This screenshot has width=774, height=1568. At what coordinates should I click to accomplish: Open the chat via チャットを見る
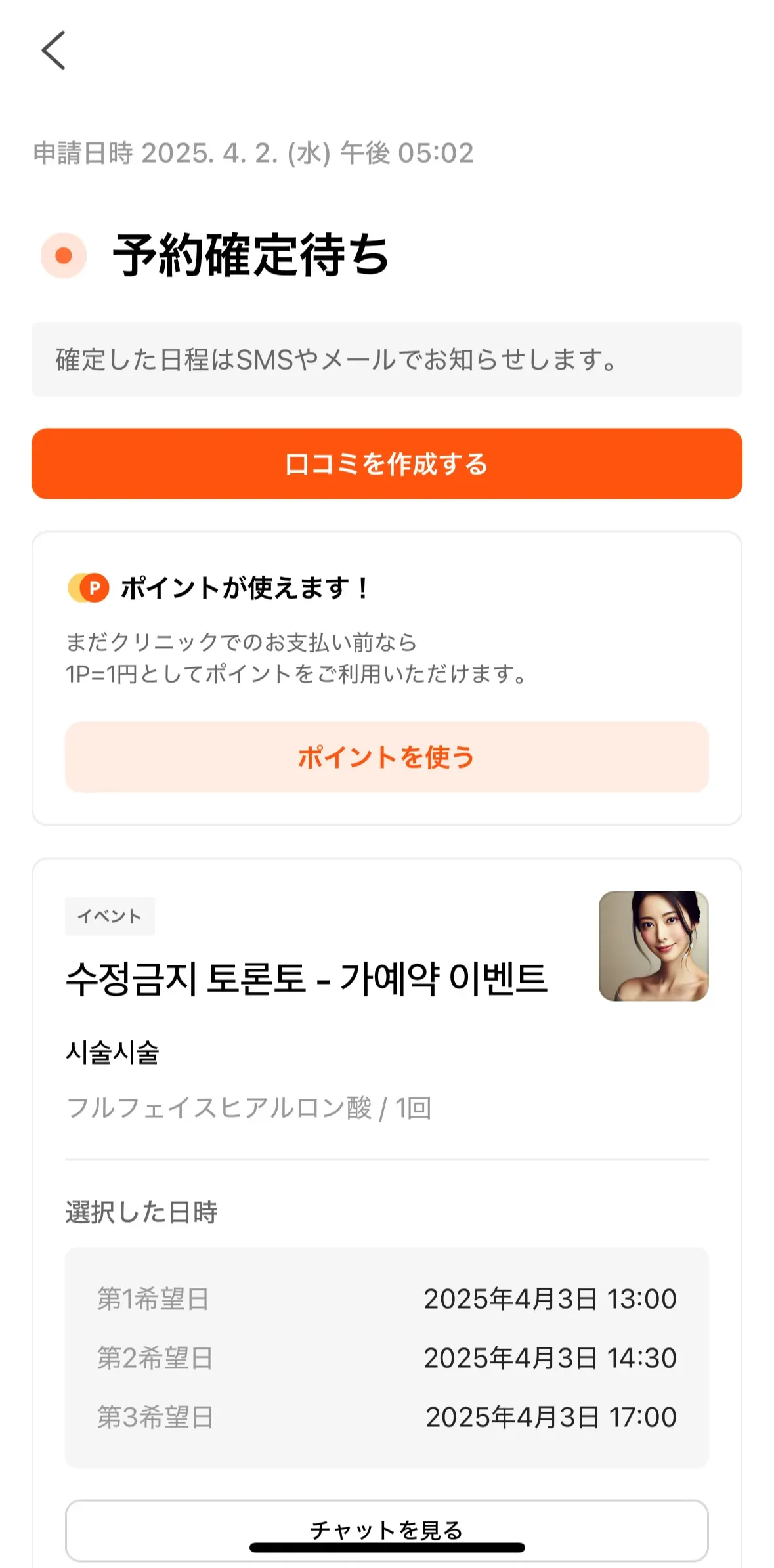[x=387, y=1529]
